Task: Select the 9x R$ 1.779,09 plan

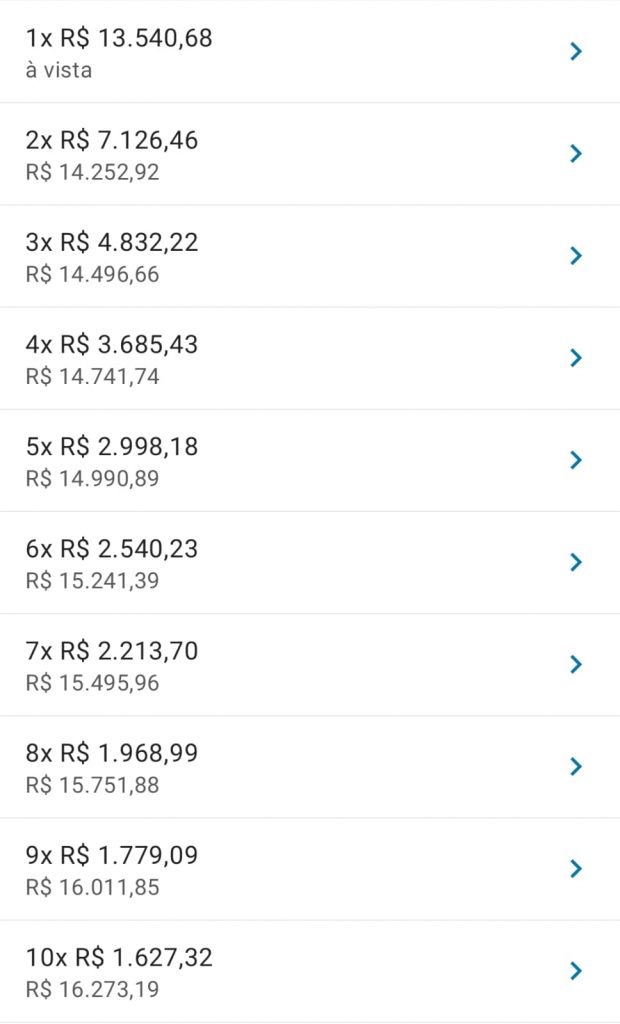Action: 310,869
